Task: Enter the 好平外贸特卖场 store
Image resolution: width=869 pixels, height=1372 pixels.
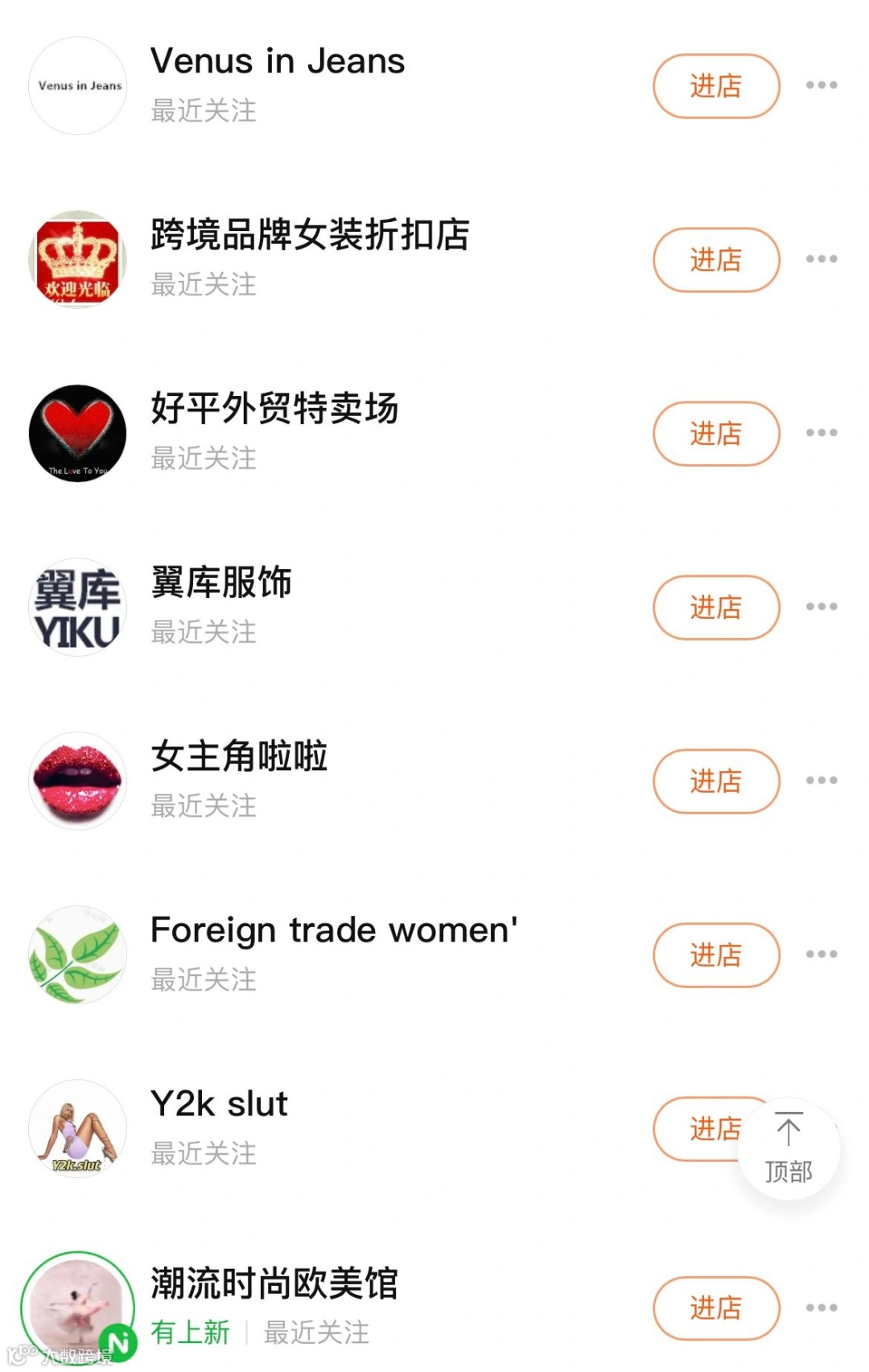Action: tap(715, 433)
